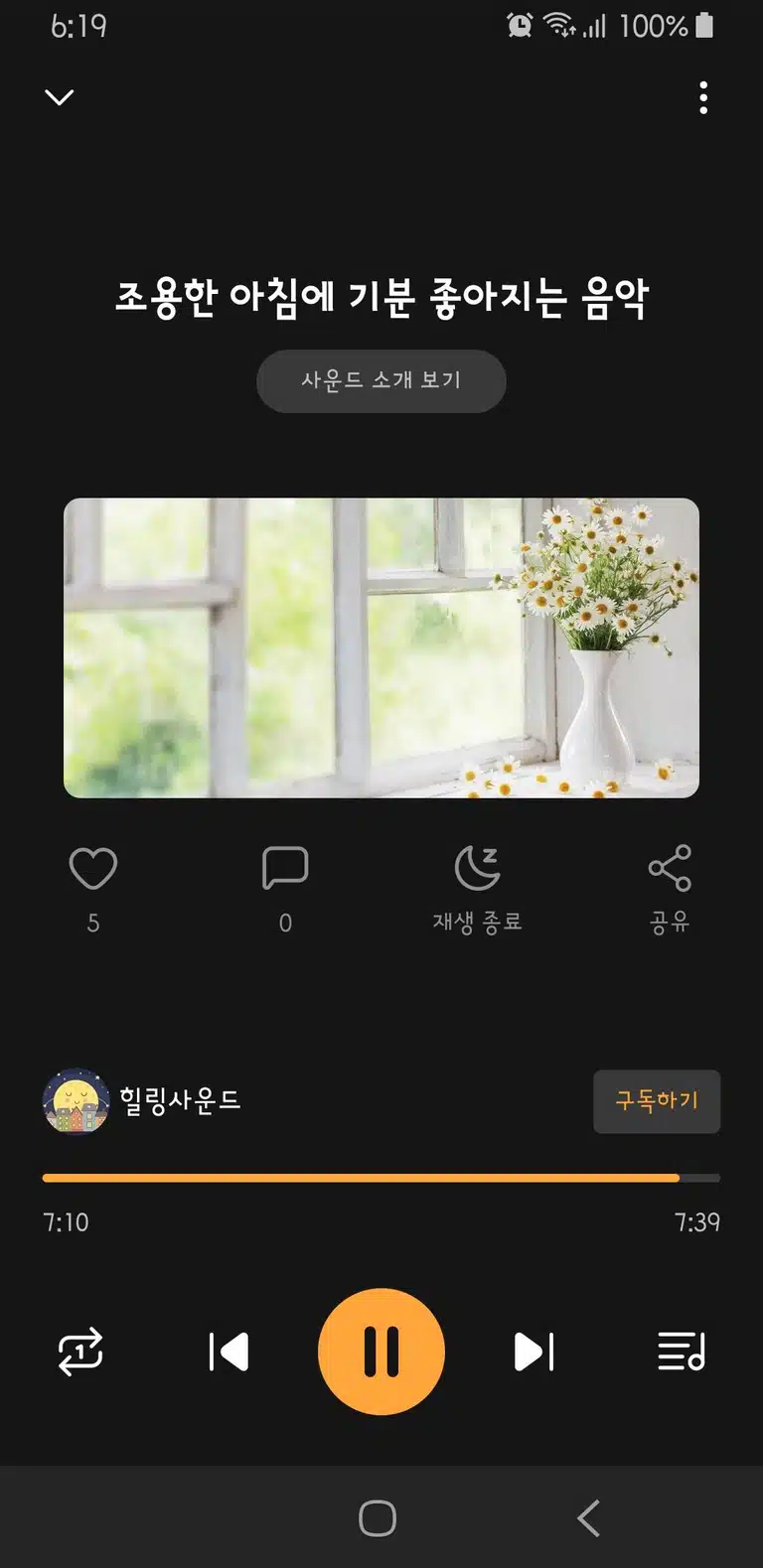Share this sound via 공유

670,890
